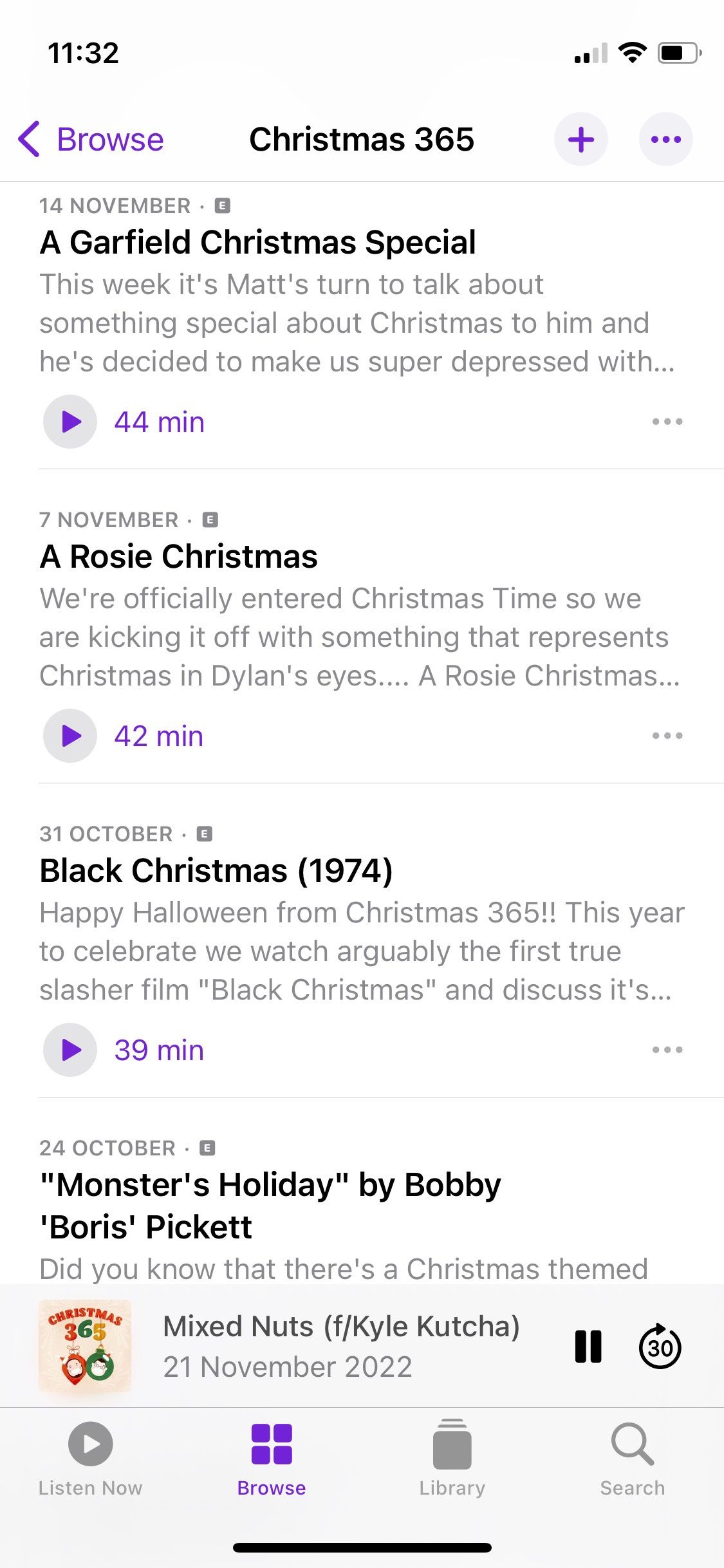The height and width of the screenshot is (1568, 724).
Task: Play A Garfield Christmas Special episode
Action: (x=70, y=422)
